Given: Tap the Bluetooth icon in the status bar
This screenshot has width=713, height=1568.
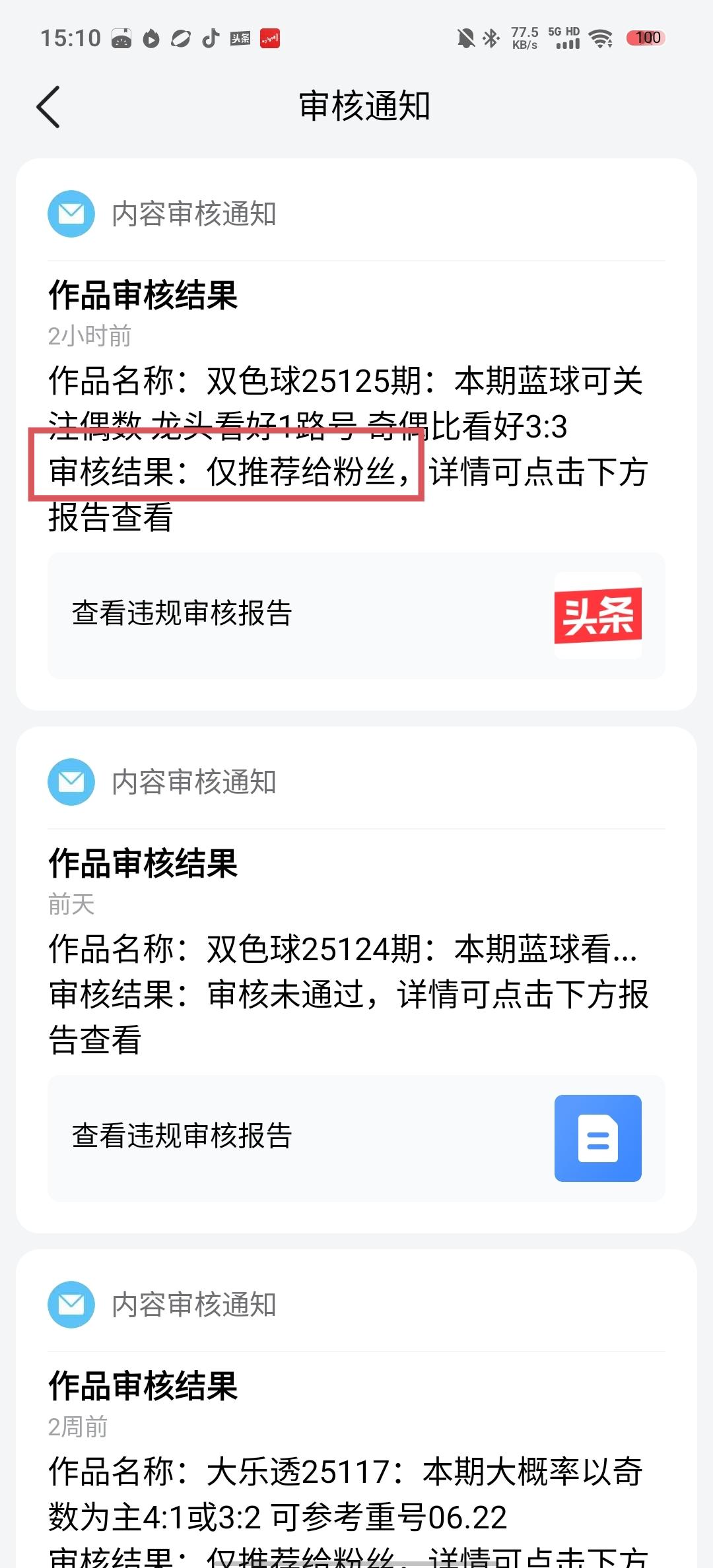Looking at the screenshot, I should pos(491,38).
